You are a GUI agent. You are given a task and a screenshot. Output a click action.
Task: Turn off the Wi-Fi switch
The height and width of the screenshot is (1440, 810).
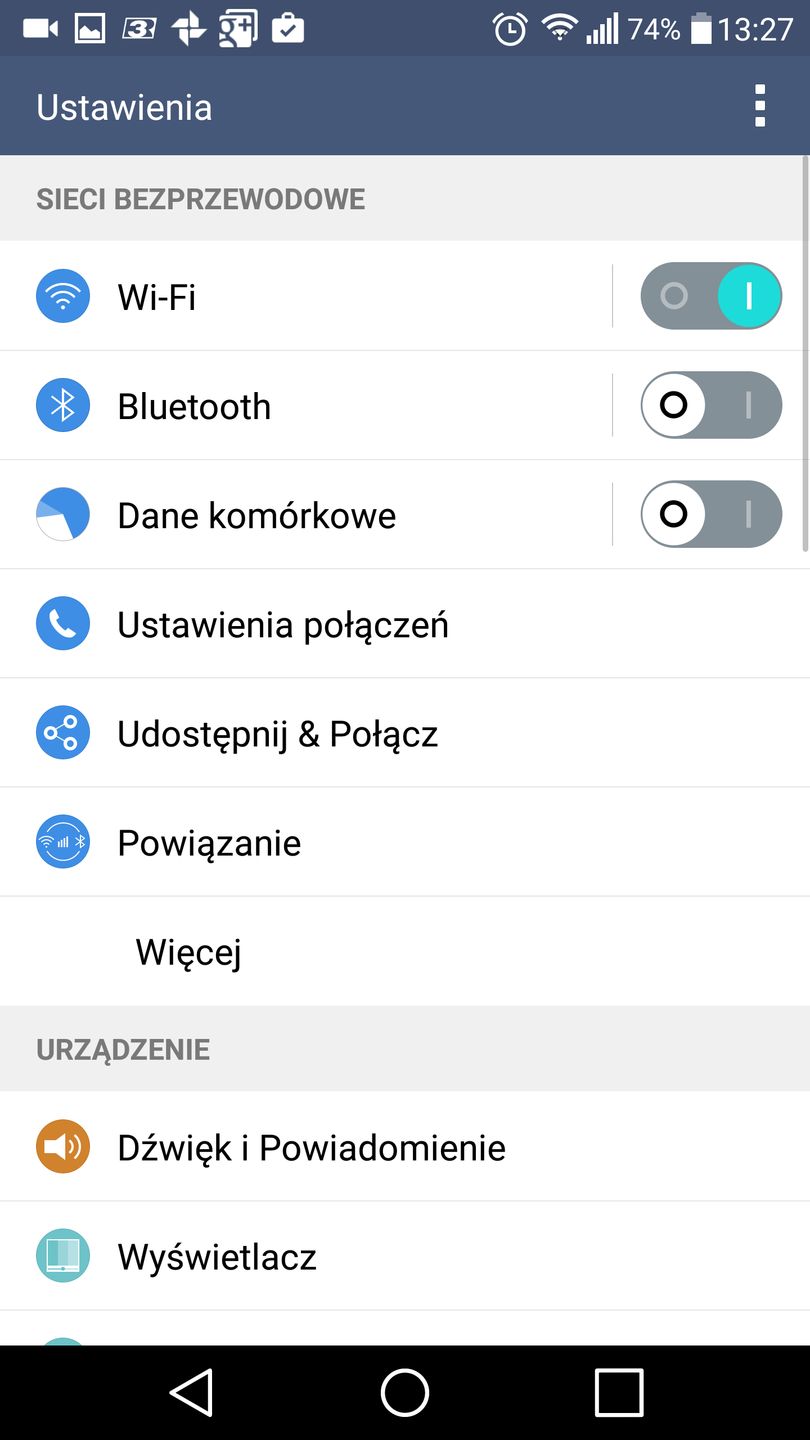[x=711, y=296]
